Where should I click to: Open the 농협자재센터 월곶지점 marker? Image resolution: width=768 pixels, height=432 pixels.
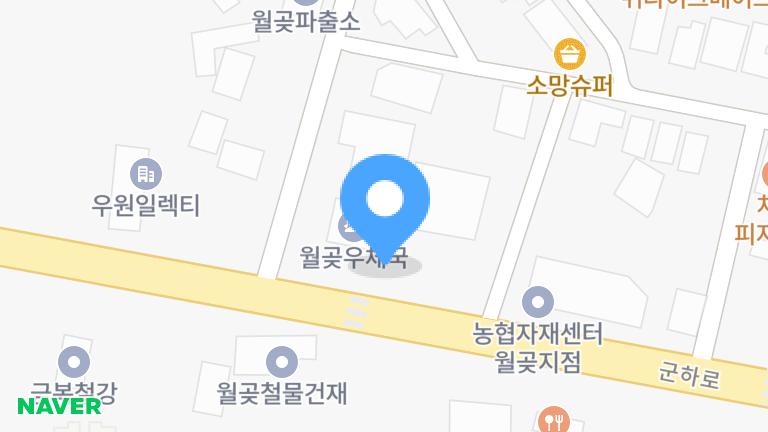pos(538,299)
